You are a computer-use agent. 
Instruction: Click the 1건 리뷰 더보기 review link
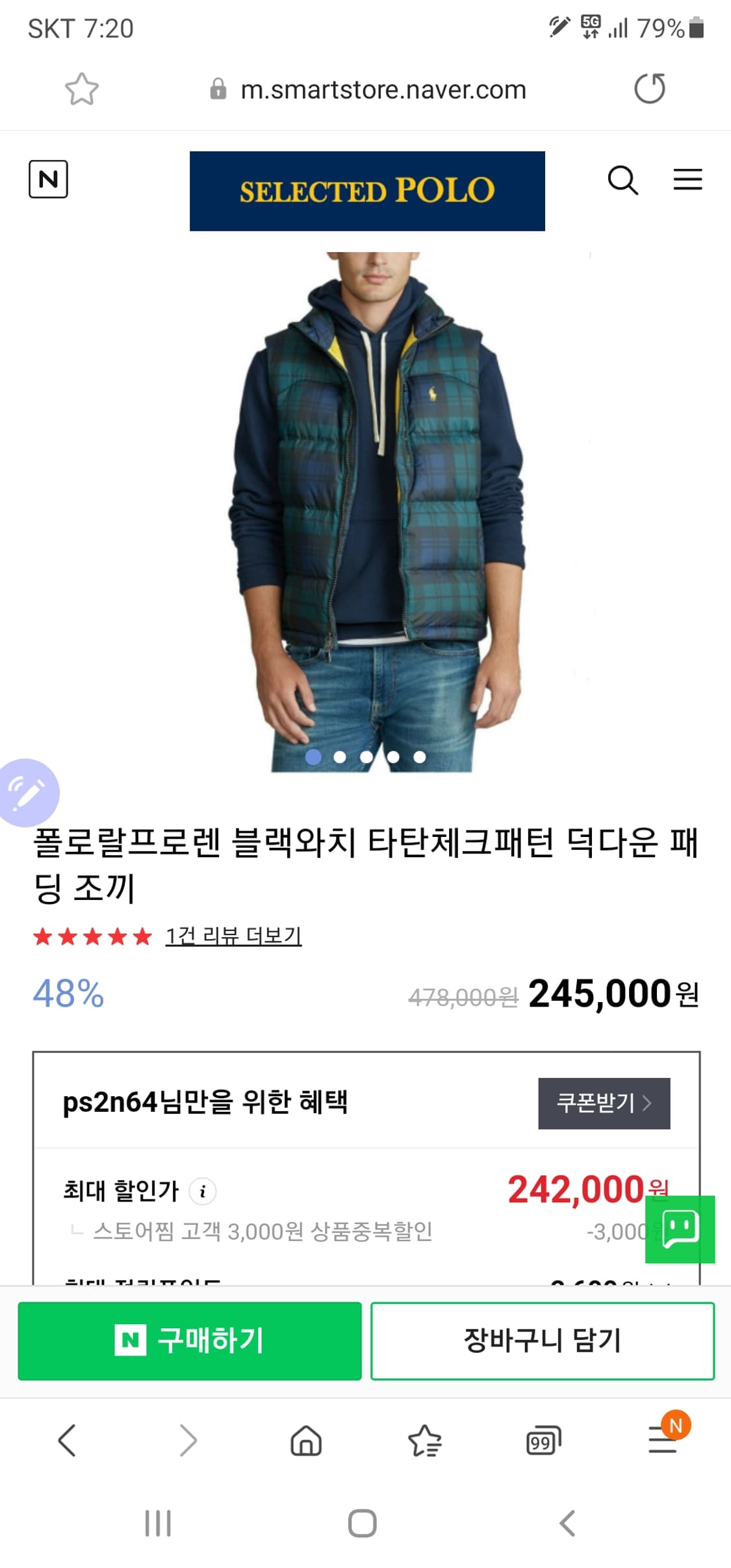[235, 936]
